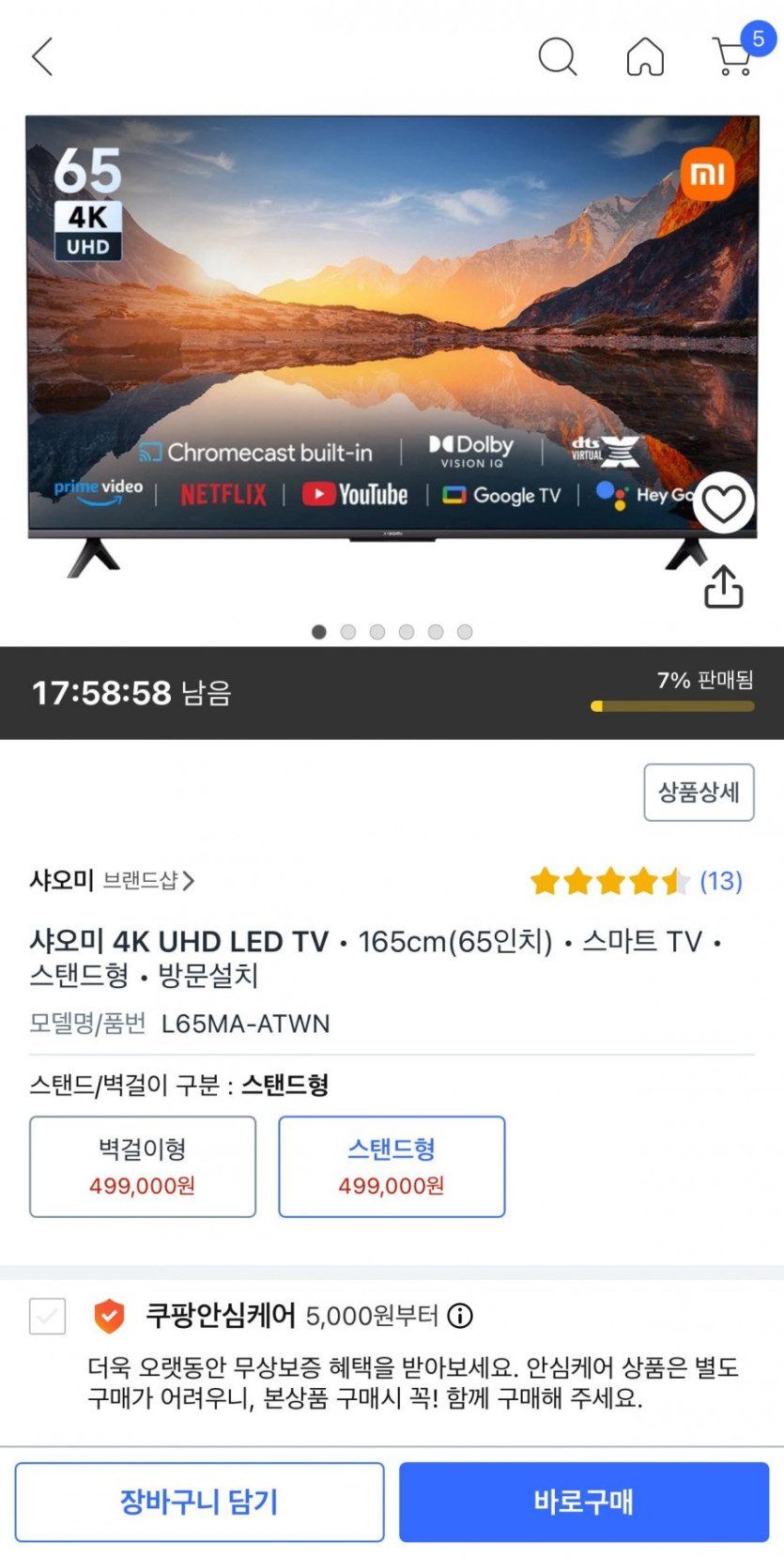The height and width of the screenshot is (1557, 784).
Task: Select the 벽걸이형 option
Action: [143, 1166]
